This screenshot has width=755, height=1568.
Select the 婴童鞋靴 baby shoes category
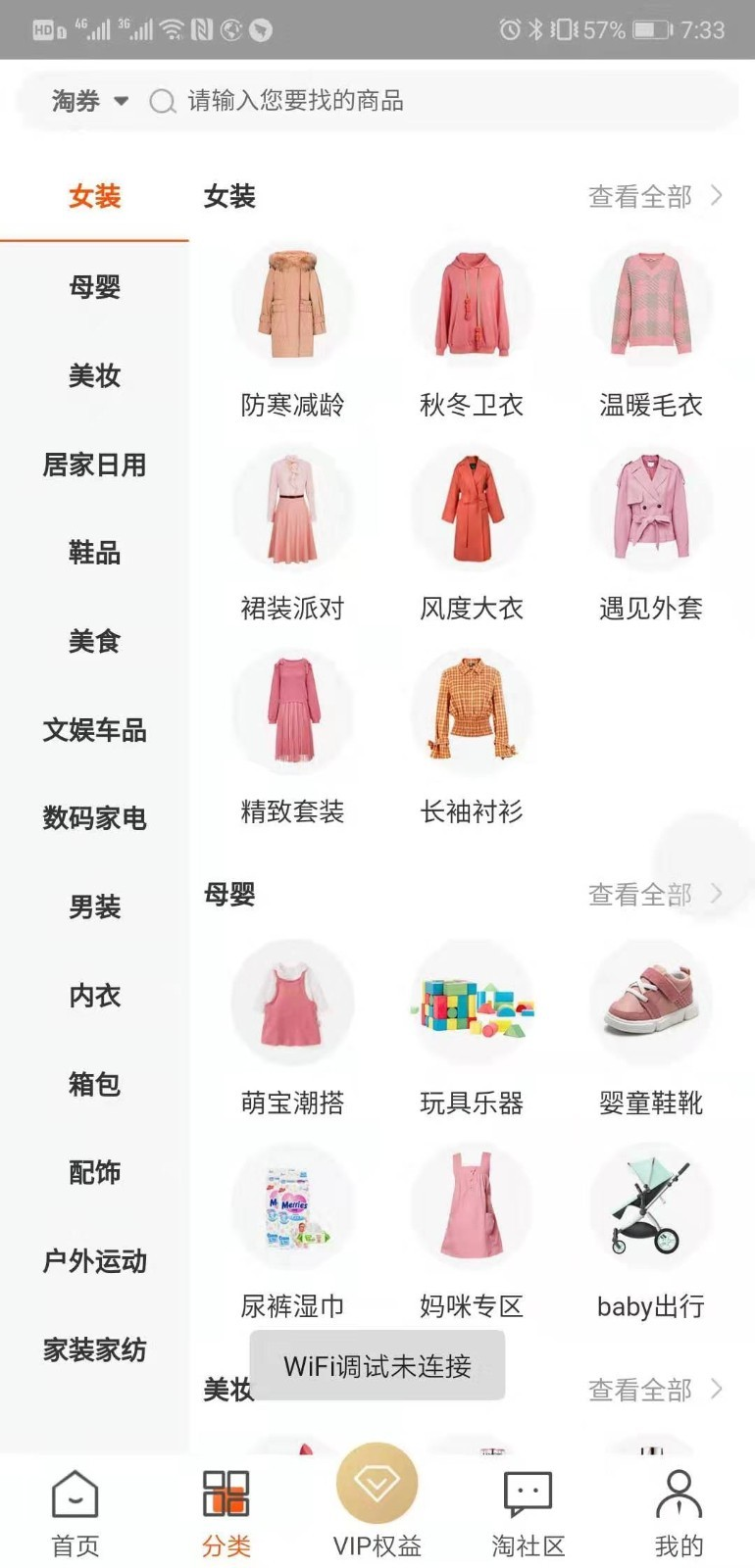[651, 1002]
